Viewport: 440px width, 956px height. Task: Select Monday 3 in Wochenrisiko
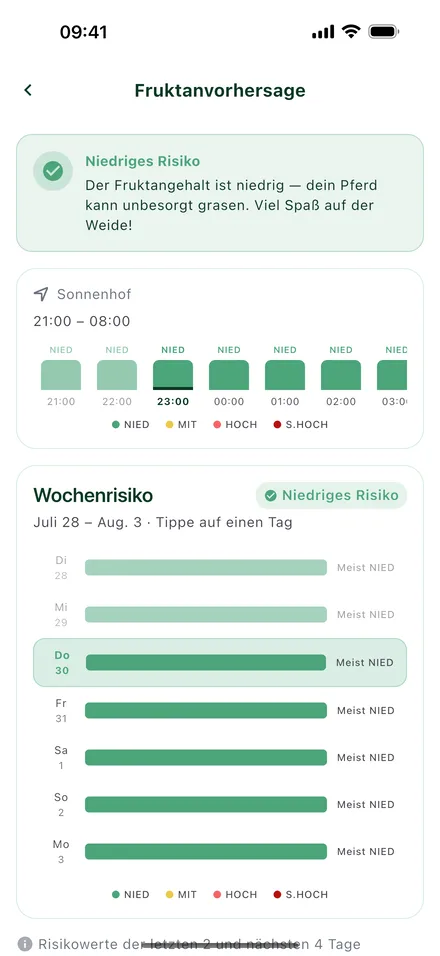[x=220, y=852]
